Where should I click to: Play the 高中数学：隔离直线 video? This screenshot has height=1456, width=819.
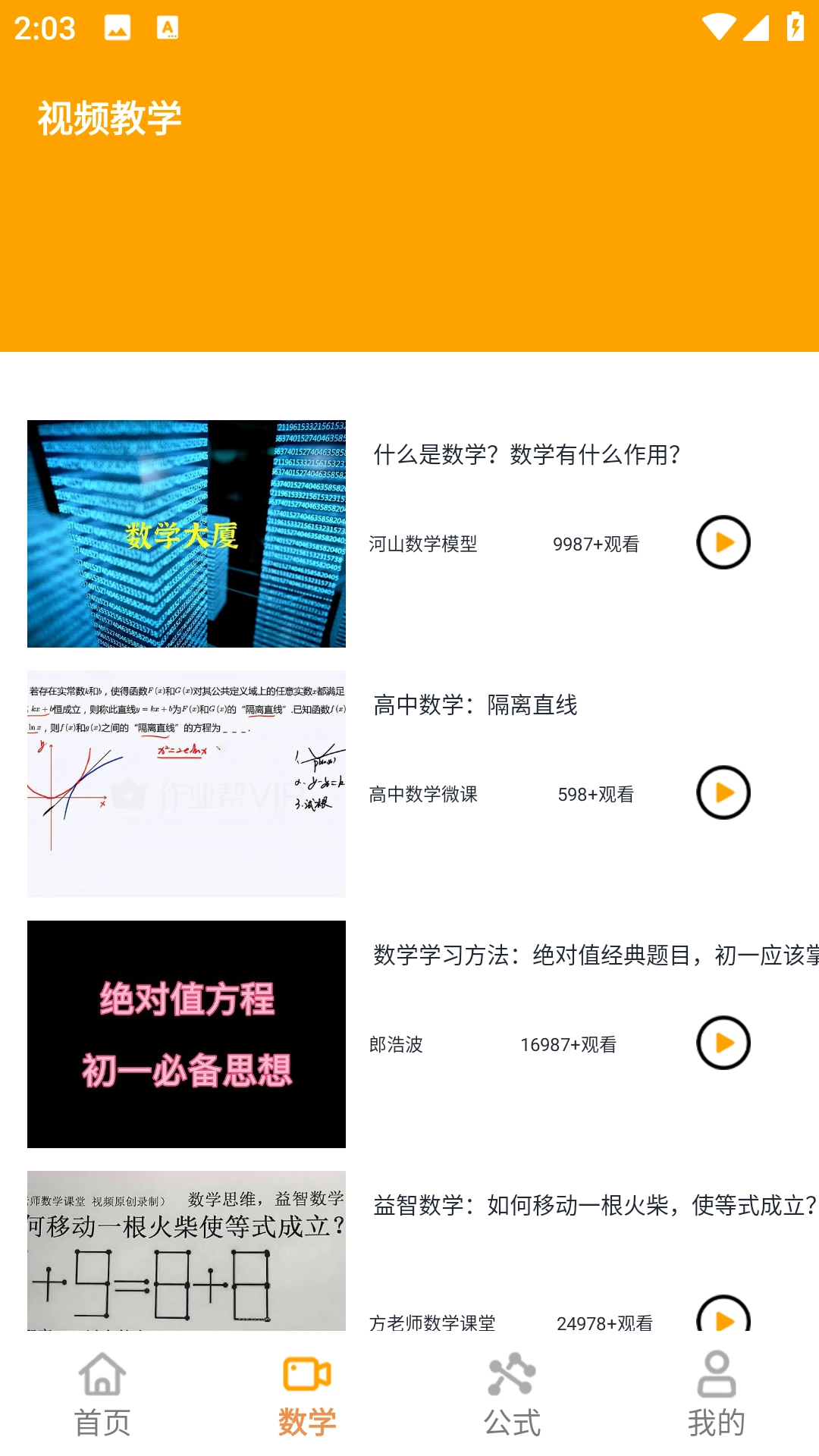[723, 792]
